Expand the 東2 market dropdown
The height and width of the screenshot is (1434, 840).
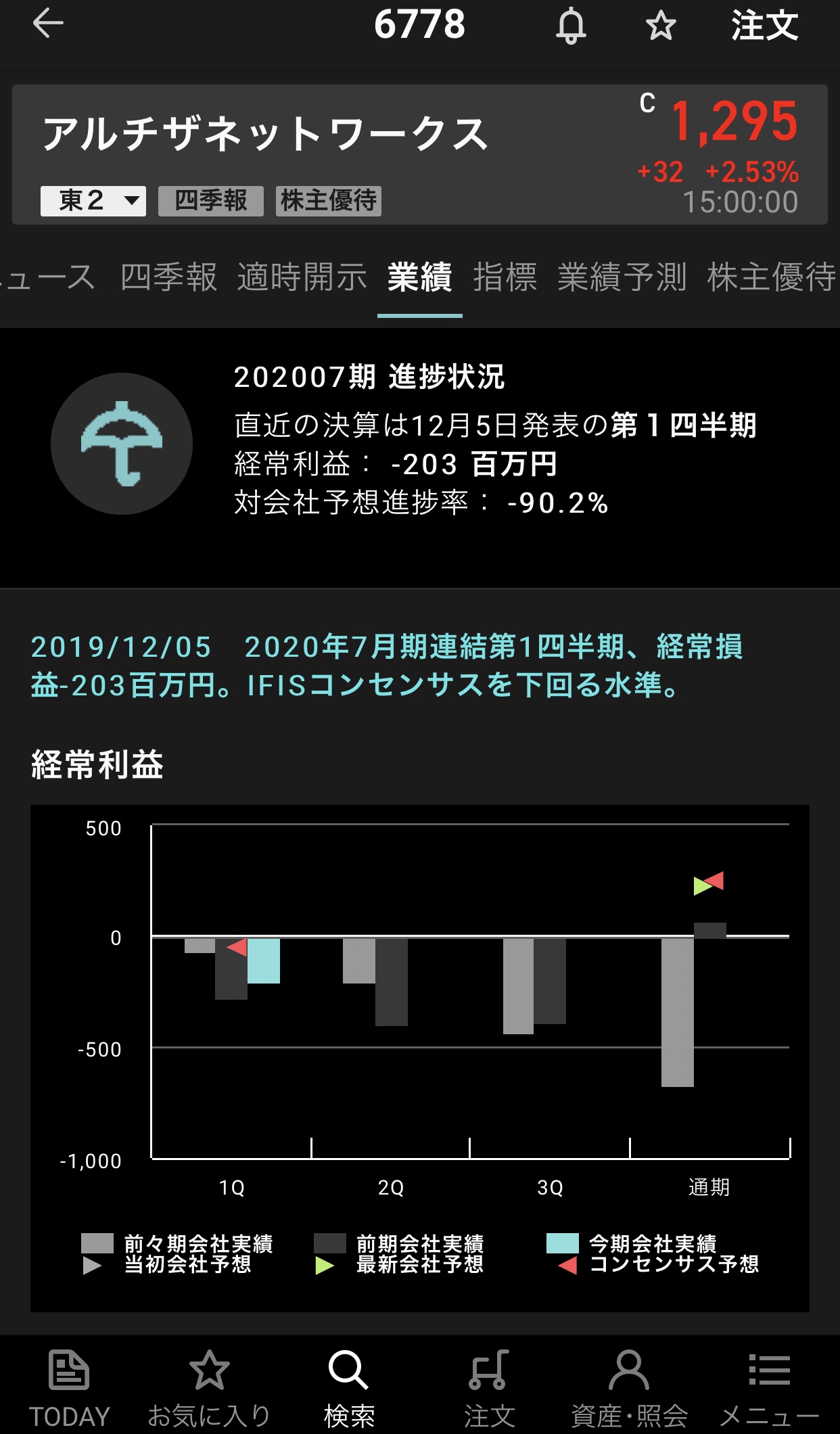click(x=93, y=201)
